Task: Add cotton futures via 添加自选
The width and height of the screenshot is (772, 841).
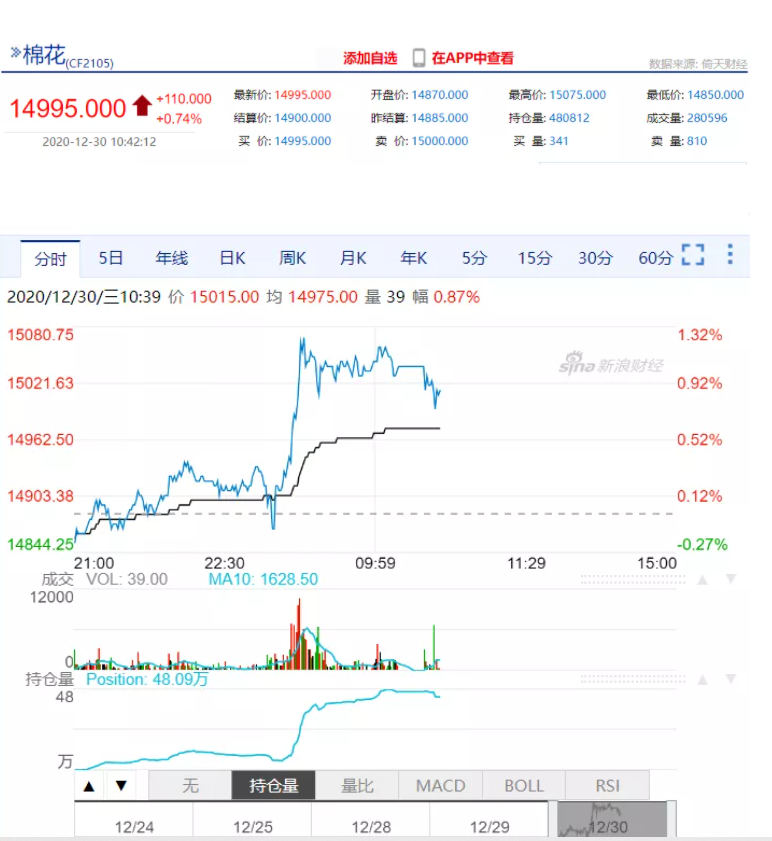Action: [x=370, y=58]
